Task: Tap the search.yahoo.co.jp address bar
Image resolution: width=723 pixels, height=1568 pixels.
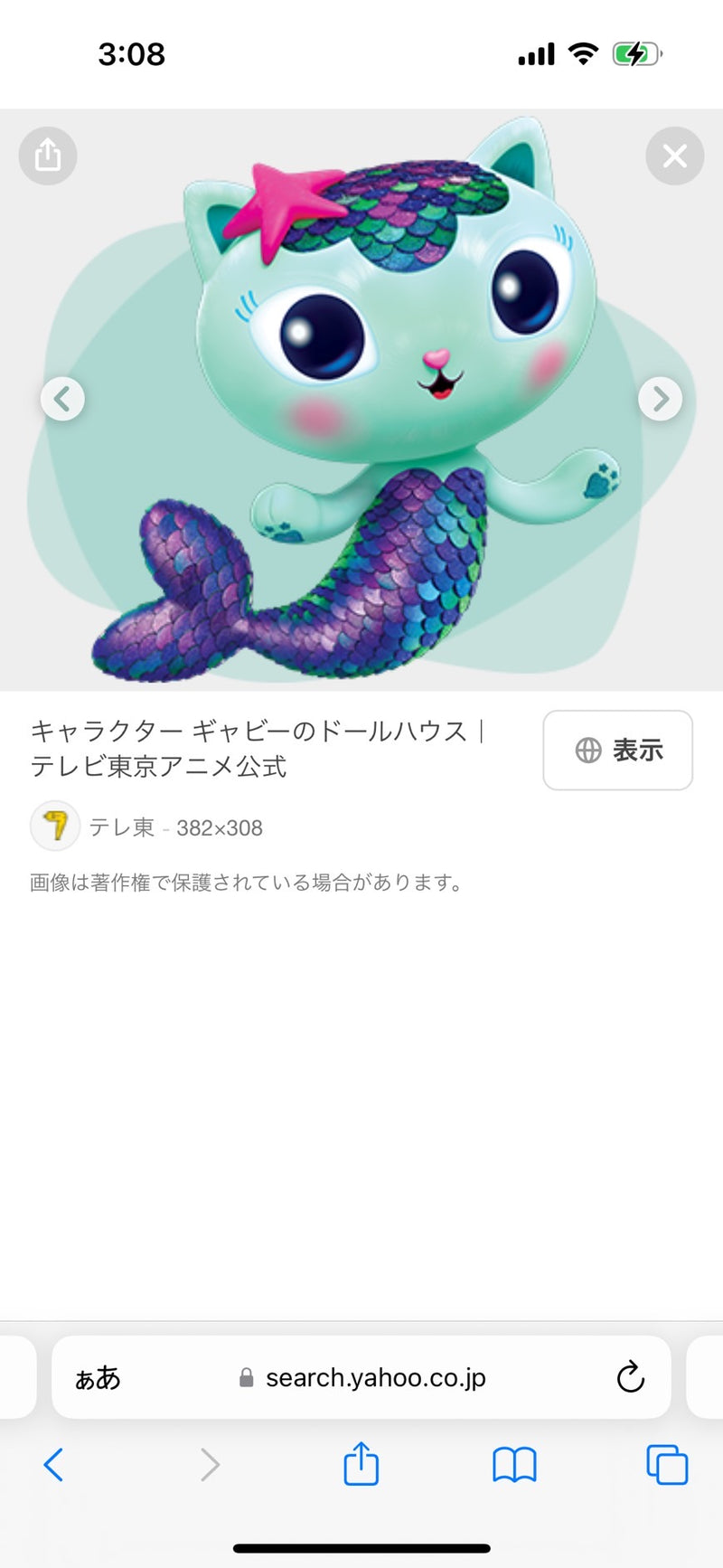Action: [x=375, y=1377]
